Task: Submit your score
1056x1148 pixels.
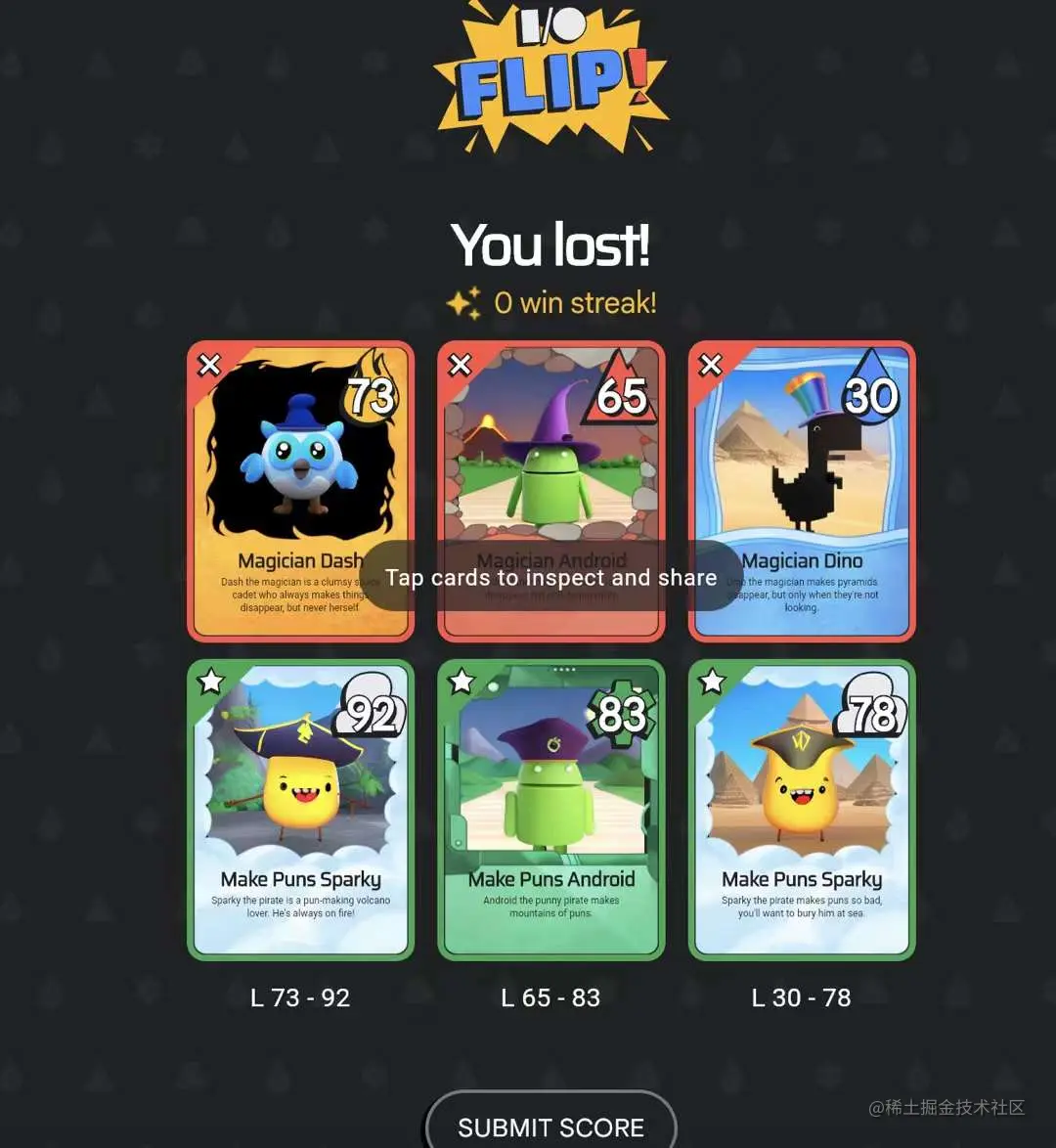Action: [550, 1126]
